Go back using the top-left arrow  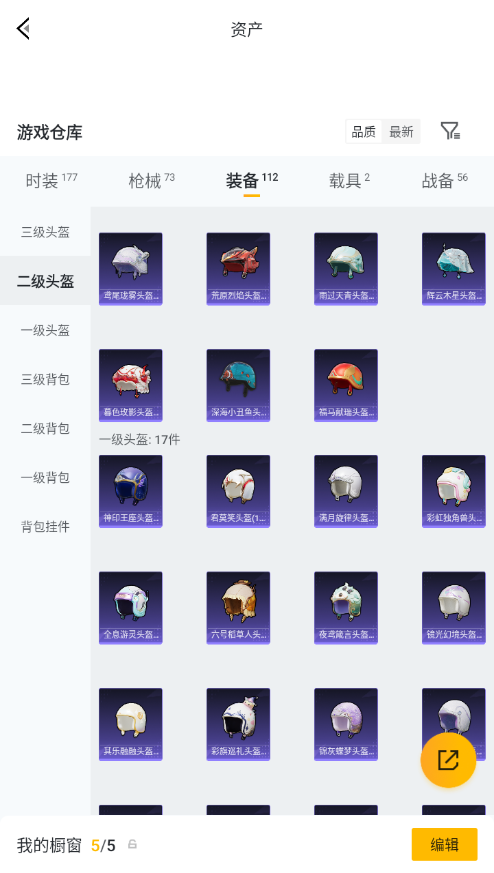click(x=23, y=28)
